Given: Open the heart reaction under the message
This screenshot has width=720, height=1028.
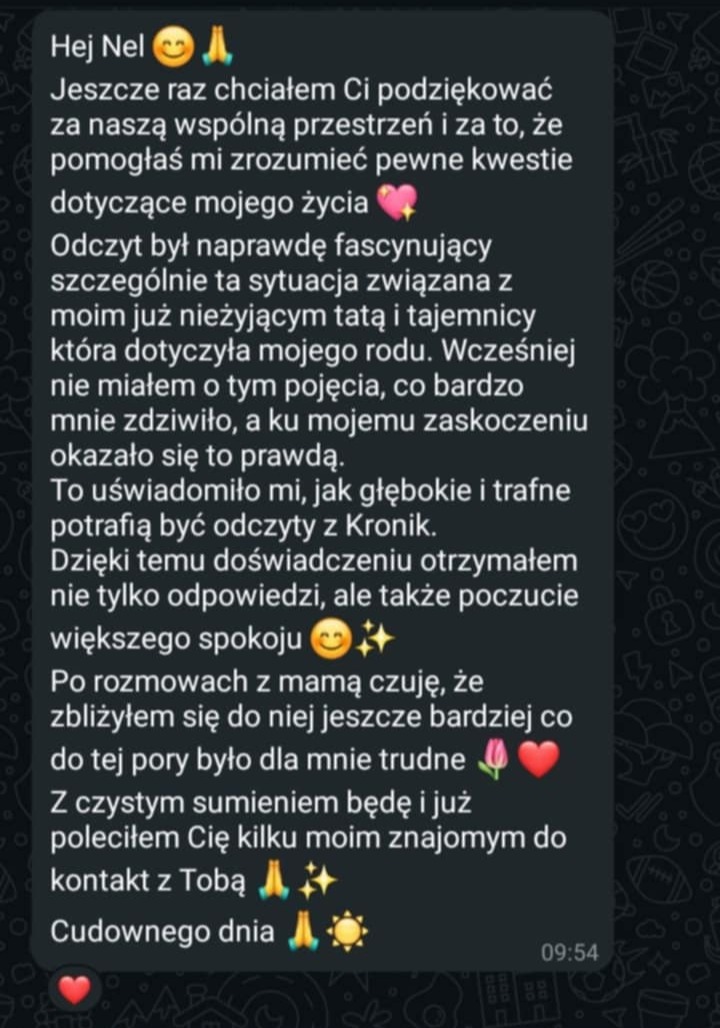Looking at the screenshot, I should coord(74,990).
